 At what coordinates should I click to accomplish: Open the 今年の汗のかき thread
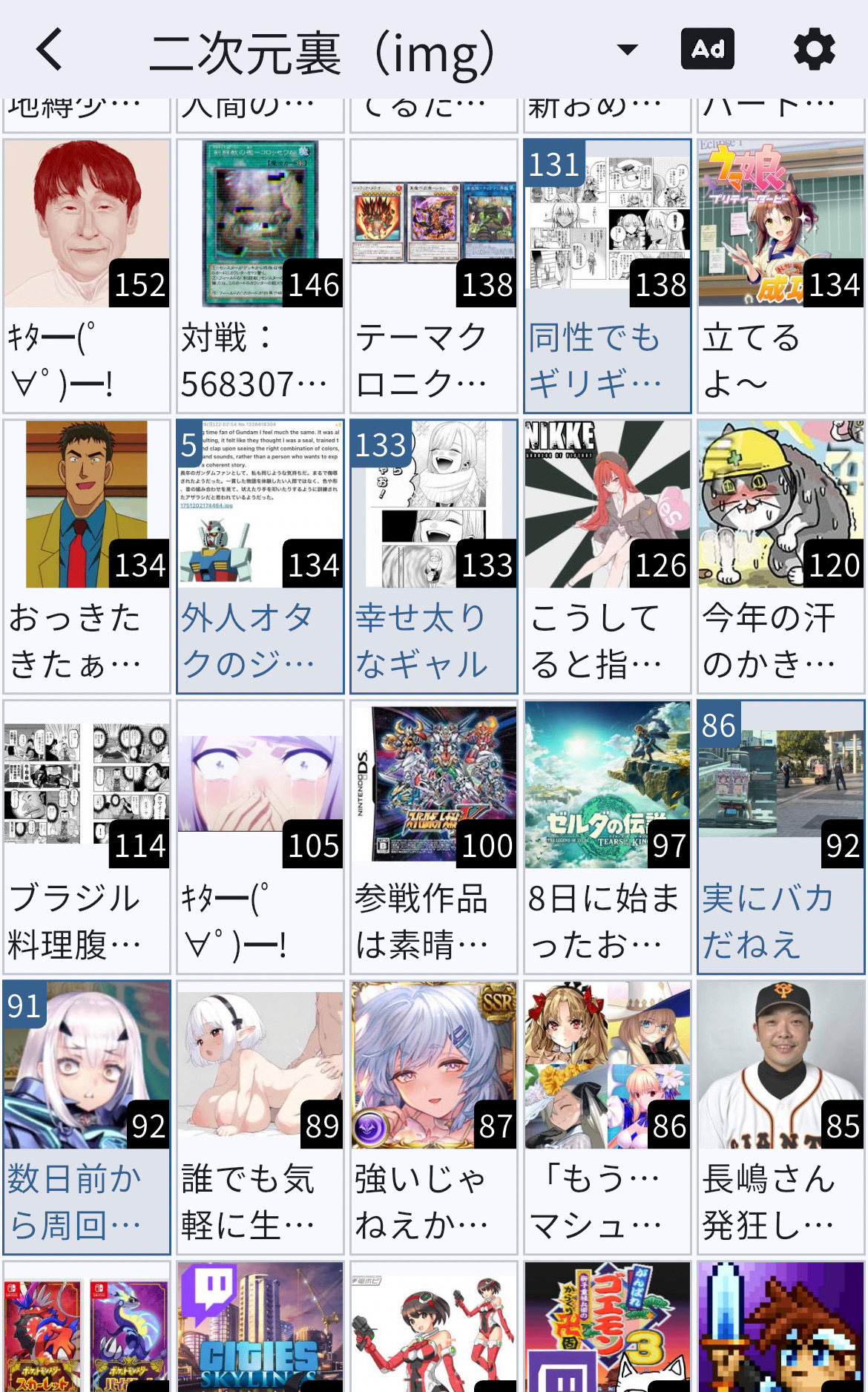coord(780,557)
